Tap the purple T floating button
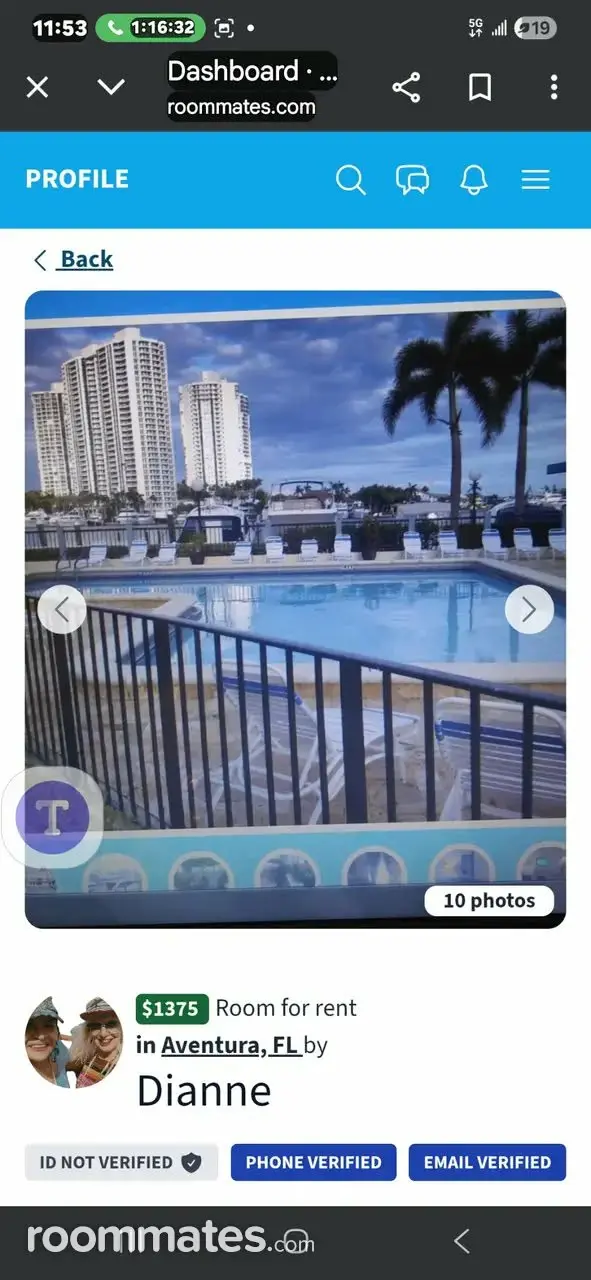This screenshot has height=1280, width=591. [53, 818]
